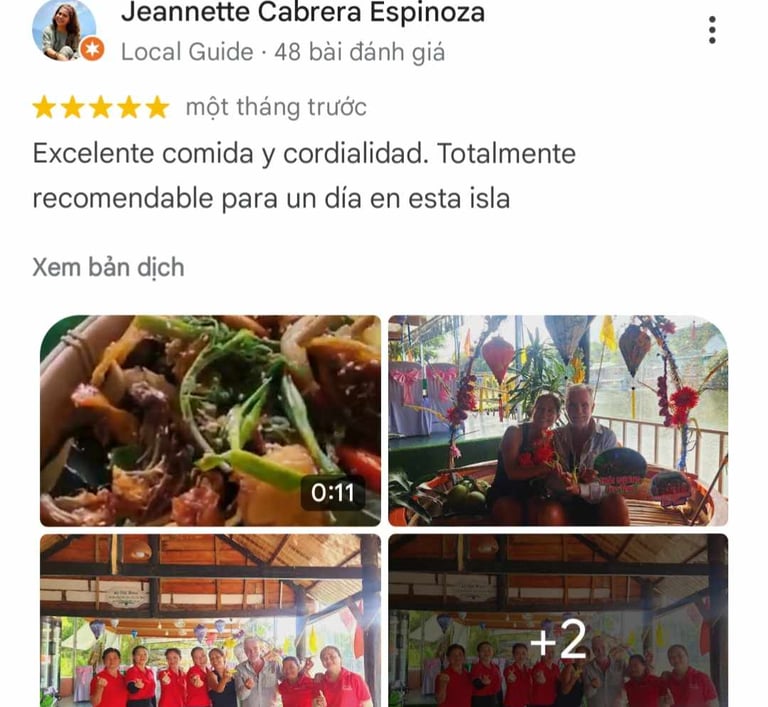Viewport: 768px width, 707px height.
Task: Open group photo of staff in red shirts
Action: click(210, 620)
